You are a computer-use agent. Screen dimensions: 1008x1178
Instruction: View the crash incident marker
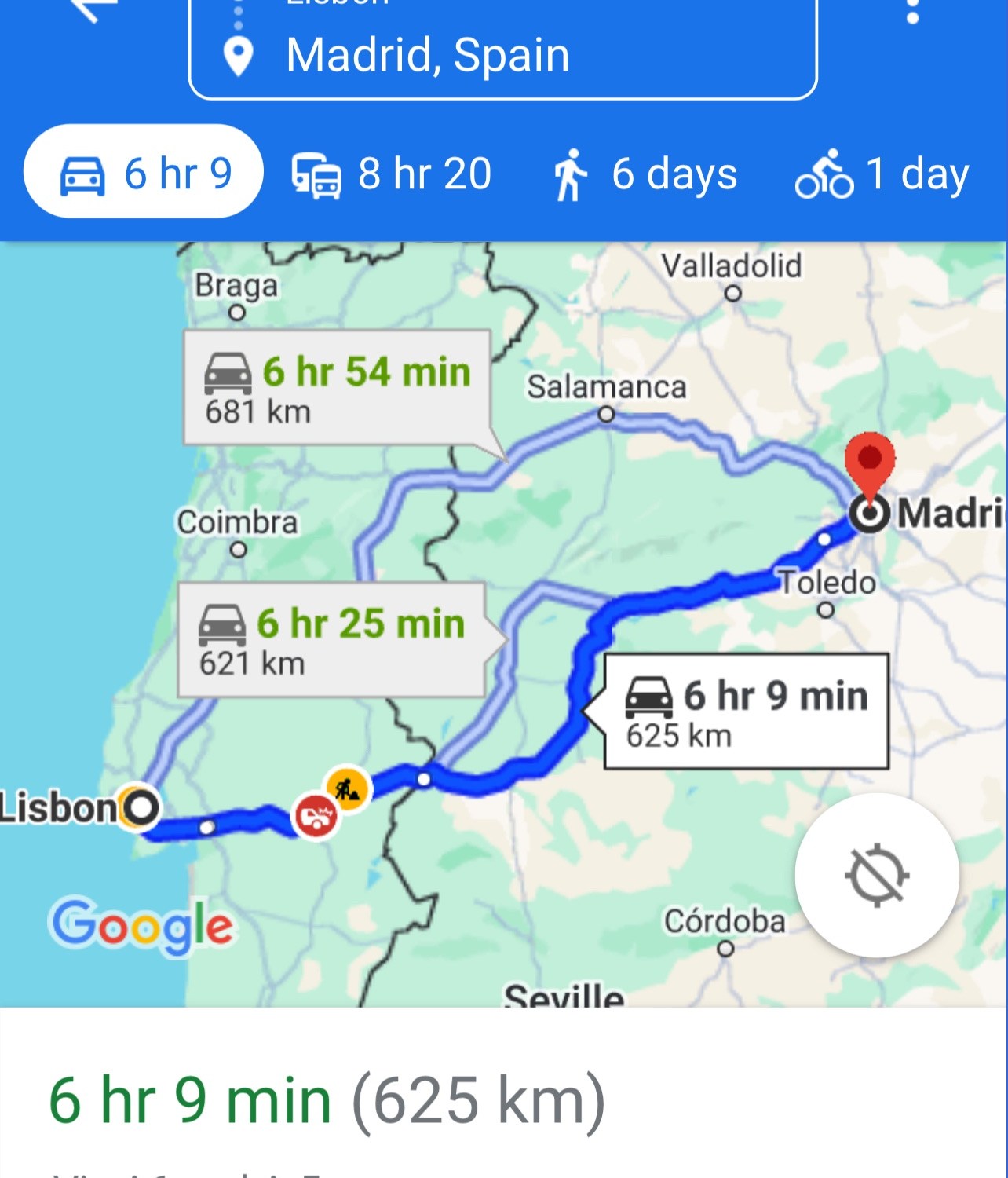(316, 816)
